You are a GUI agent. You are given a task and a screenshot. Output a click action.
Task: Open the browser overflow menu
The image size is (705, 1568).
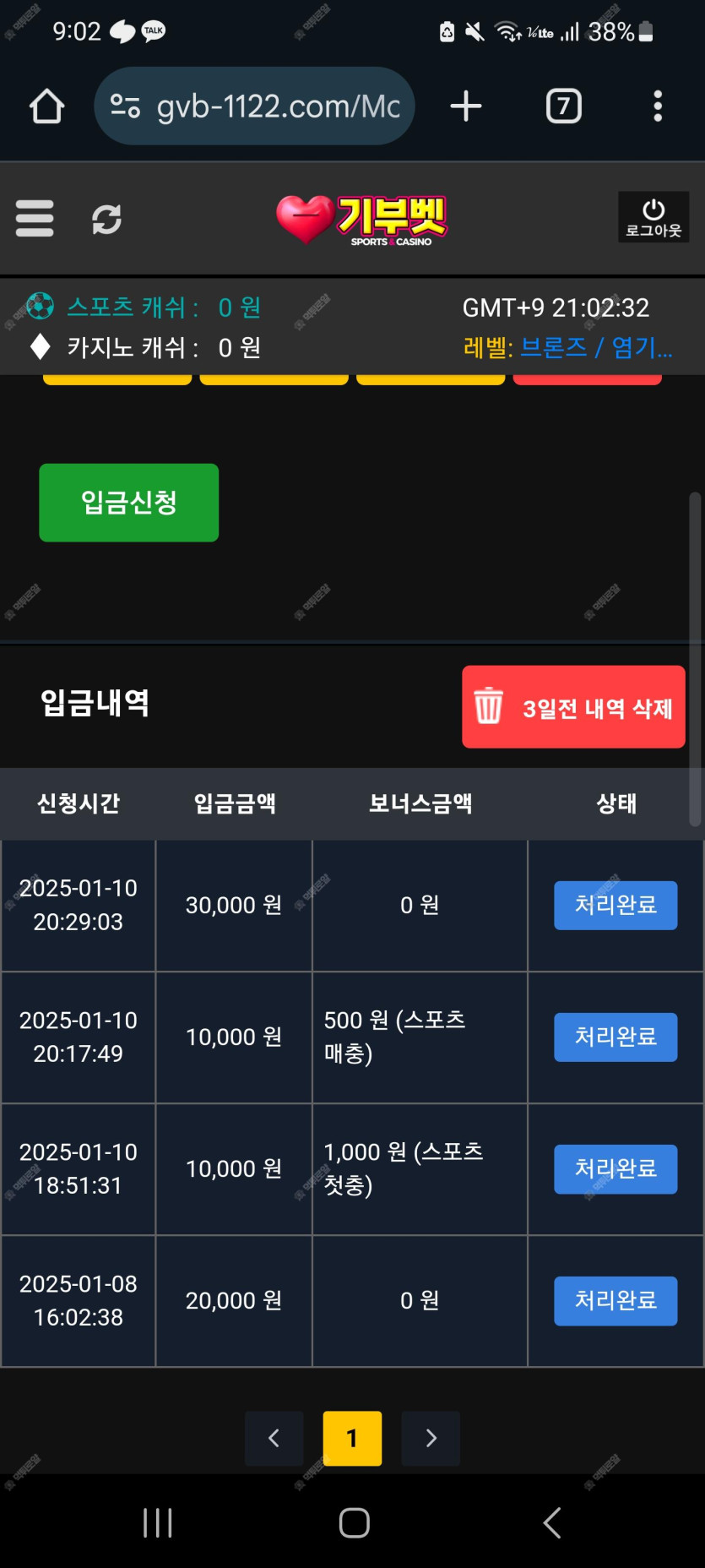coord(658,106)
